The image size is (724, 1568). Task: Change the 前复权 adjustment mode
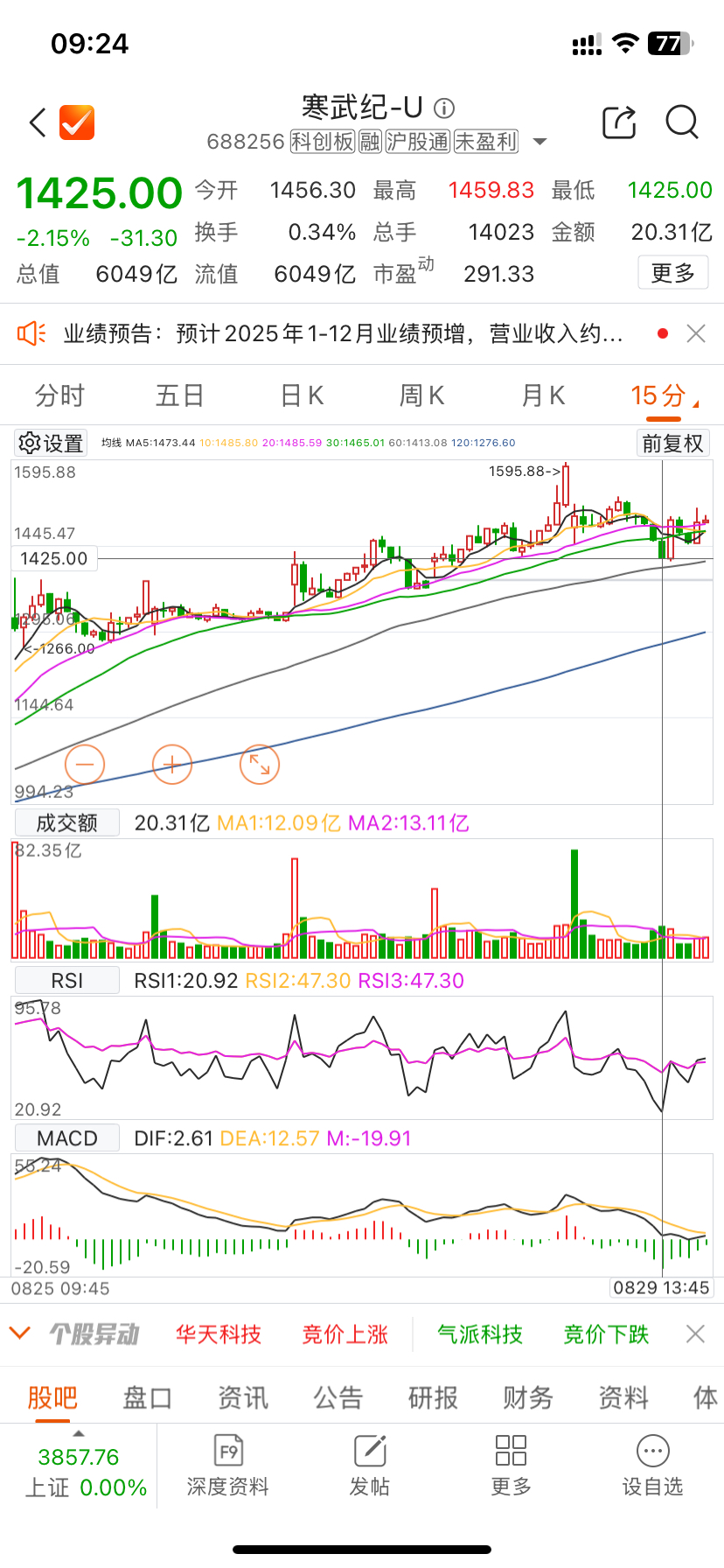click(x=672, y=444)
